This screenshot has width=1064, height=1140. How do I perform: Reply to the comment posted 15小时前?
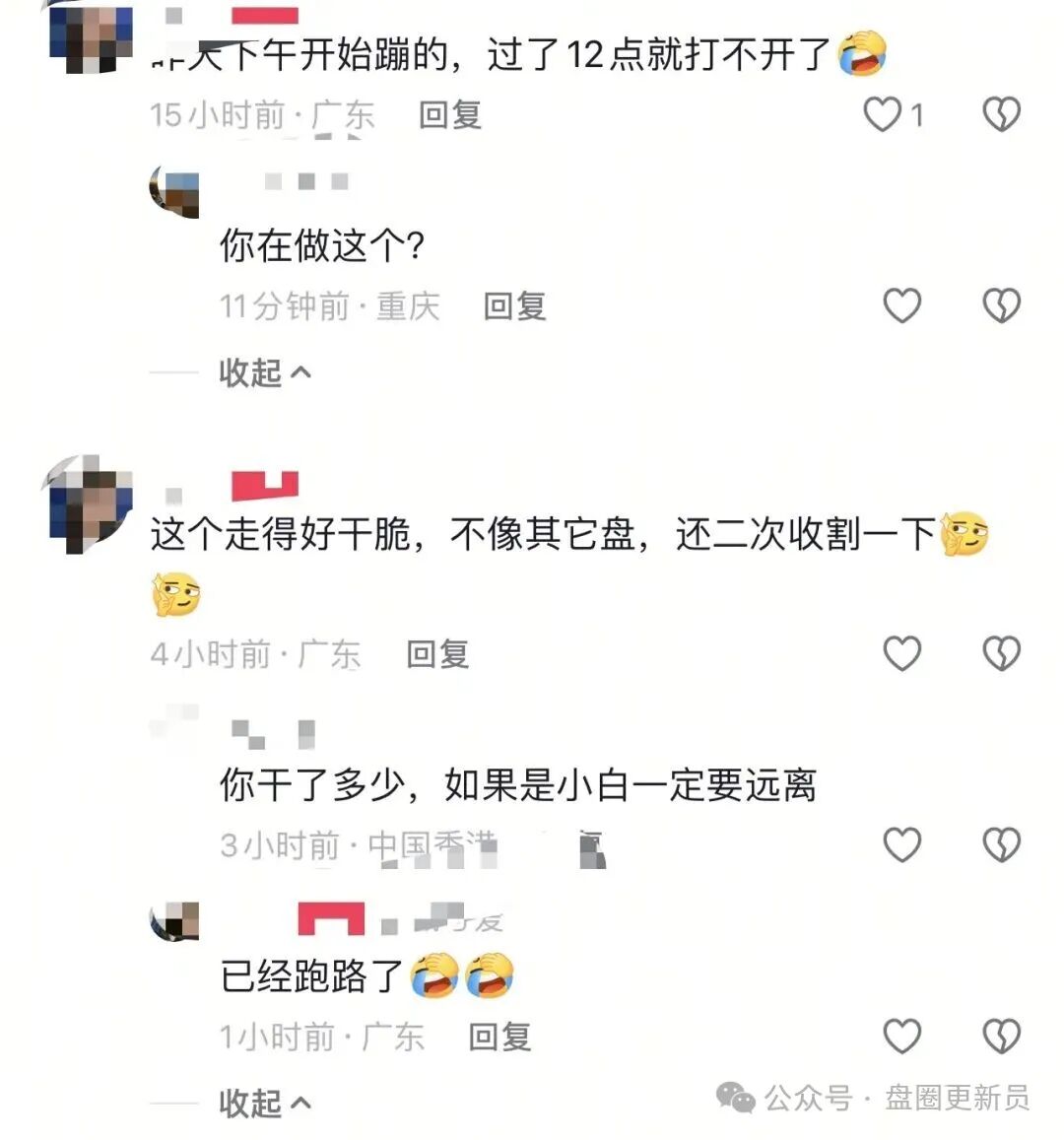coord(449,115)
